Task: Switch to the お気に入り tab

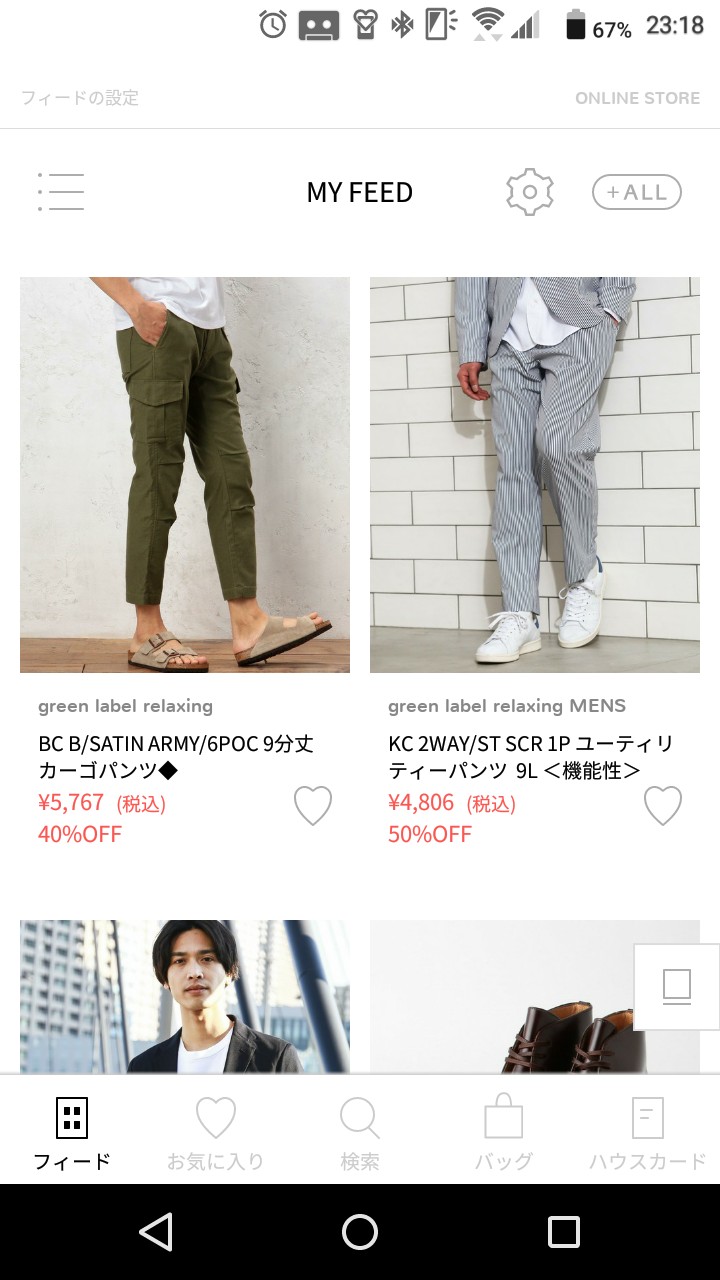Action: (x=215, y=1133)
